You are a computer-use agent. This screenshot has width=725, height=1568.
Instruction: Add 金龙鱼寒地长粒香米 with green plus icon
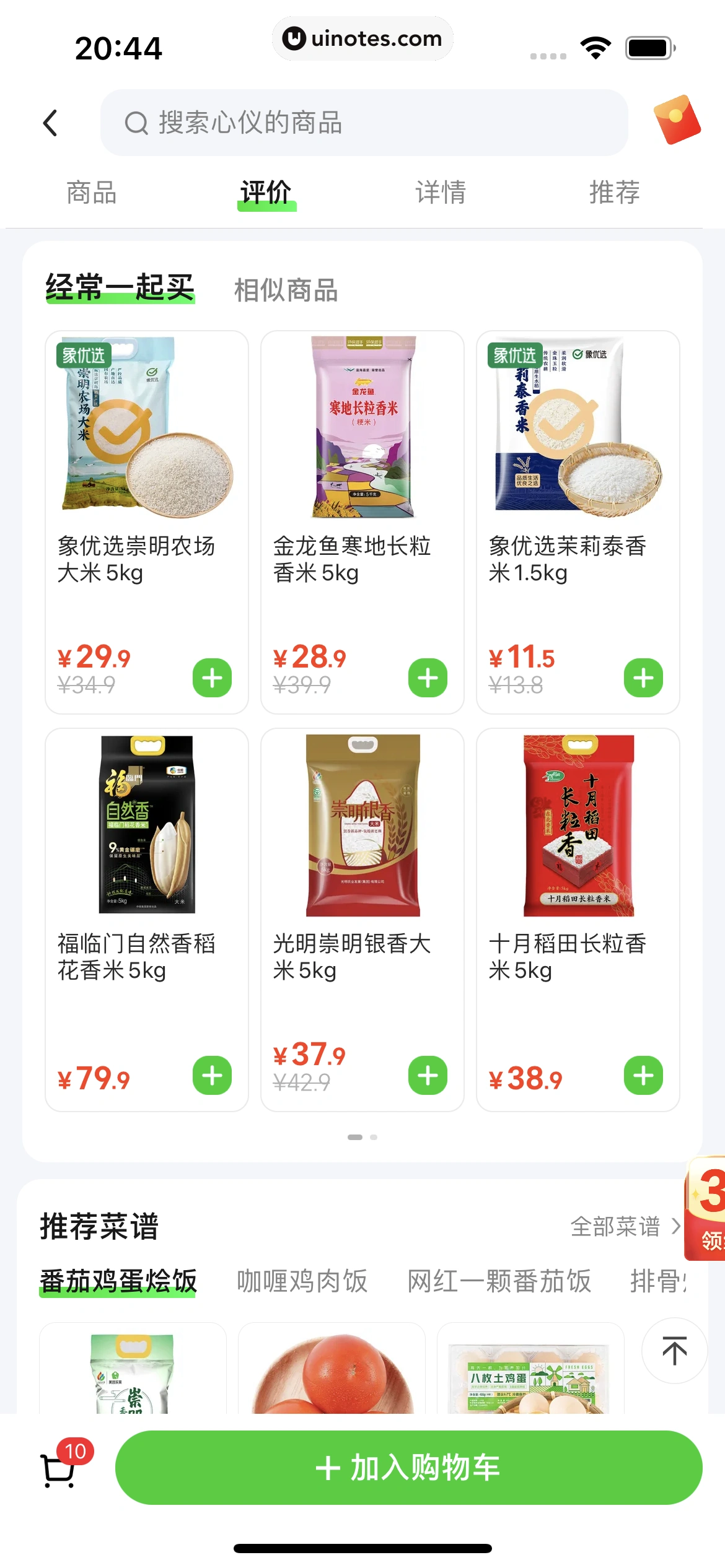click(426, 677)
